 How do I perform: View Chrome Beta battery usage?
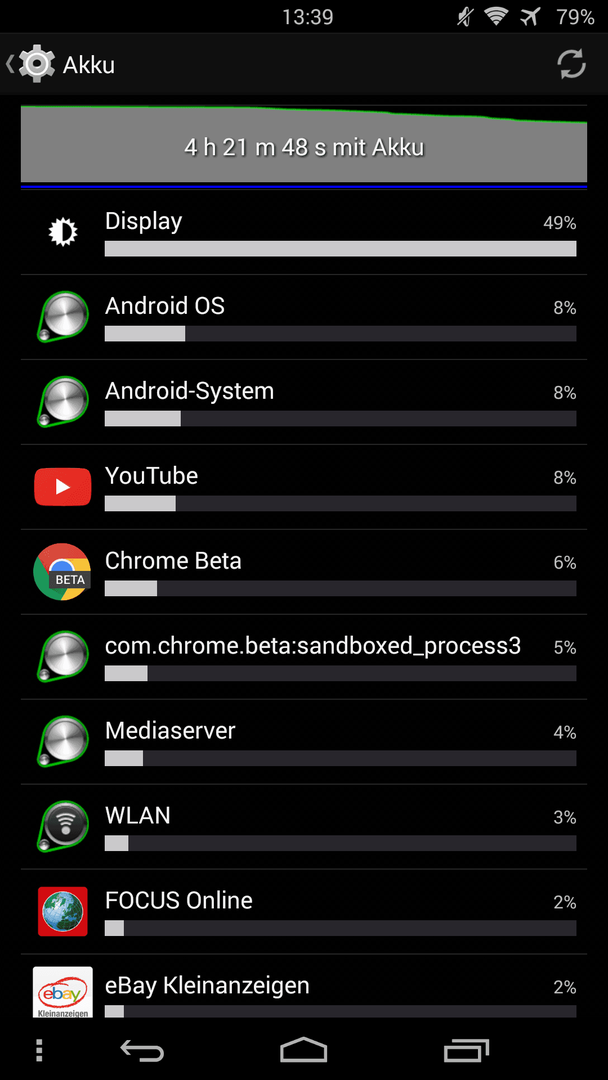(303, 572)
